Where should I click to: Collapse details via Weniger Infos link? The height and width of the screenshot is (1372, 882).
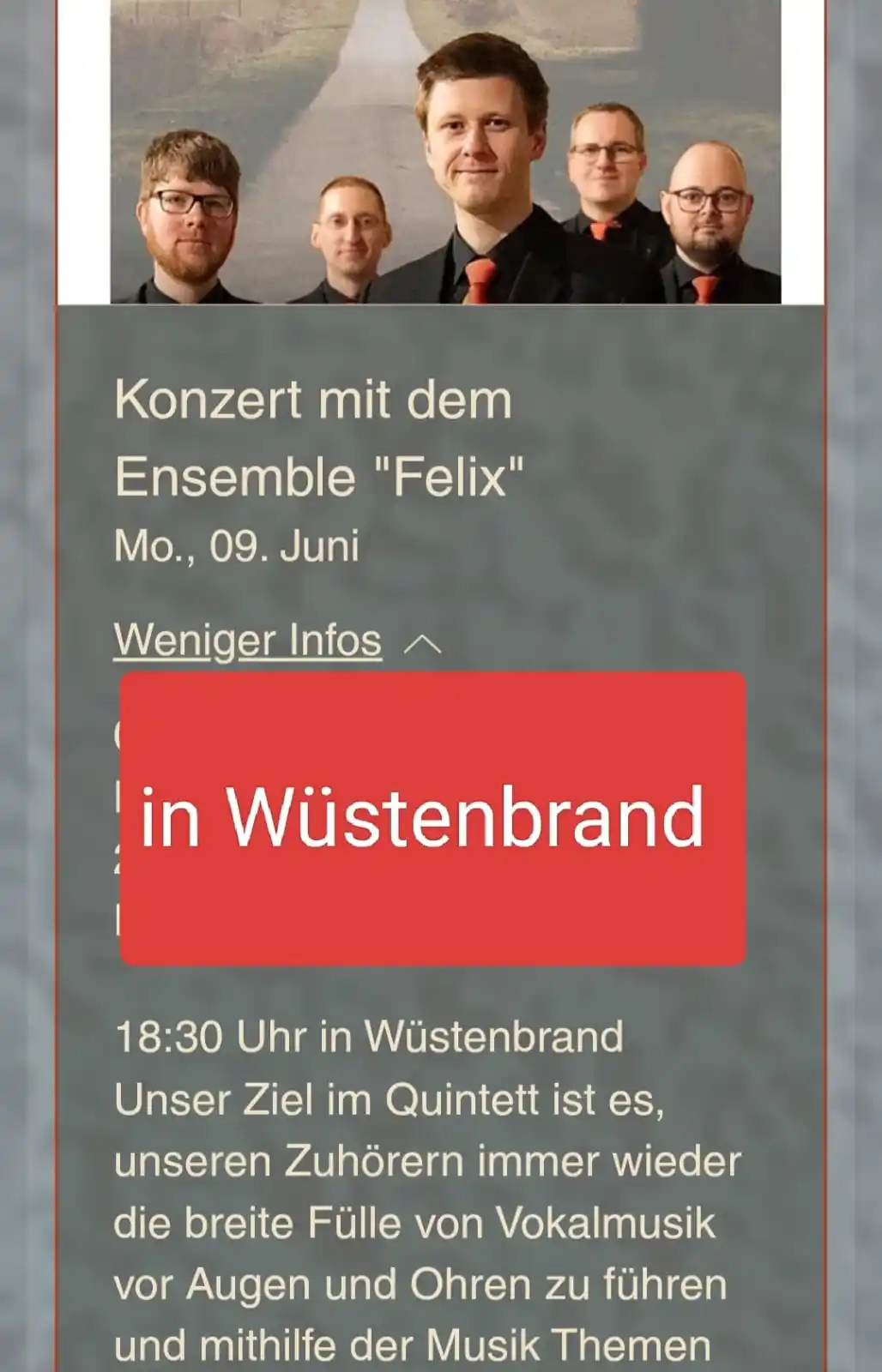248,641
